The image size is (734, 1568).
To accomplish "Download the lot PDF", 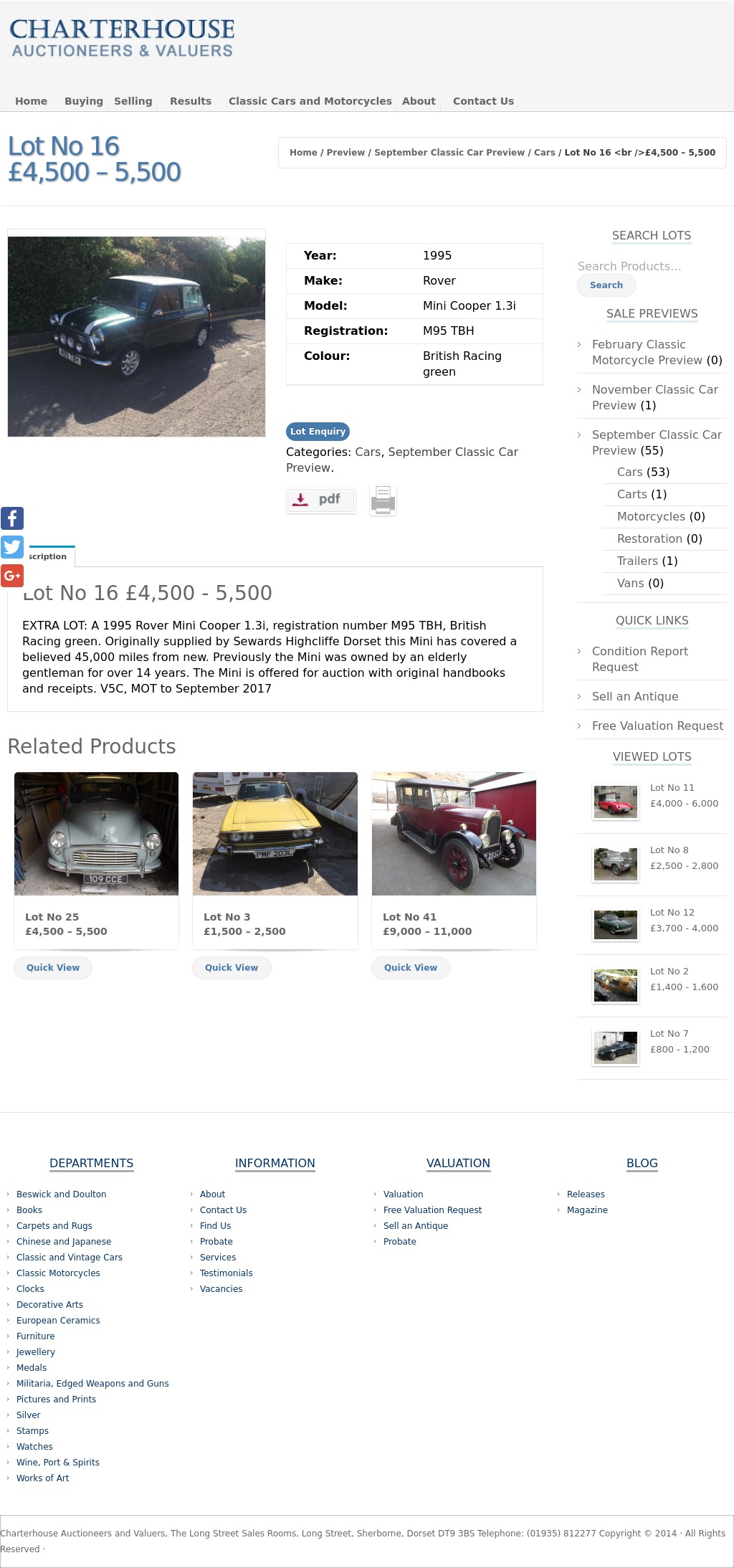I will 320,500.
